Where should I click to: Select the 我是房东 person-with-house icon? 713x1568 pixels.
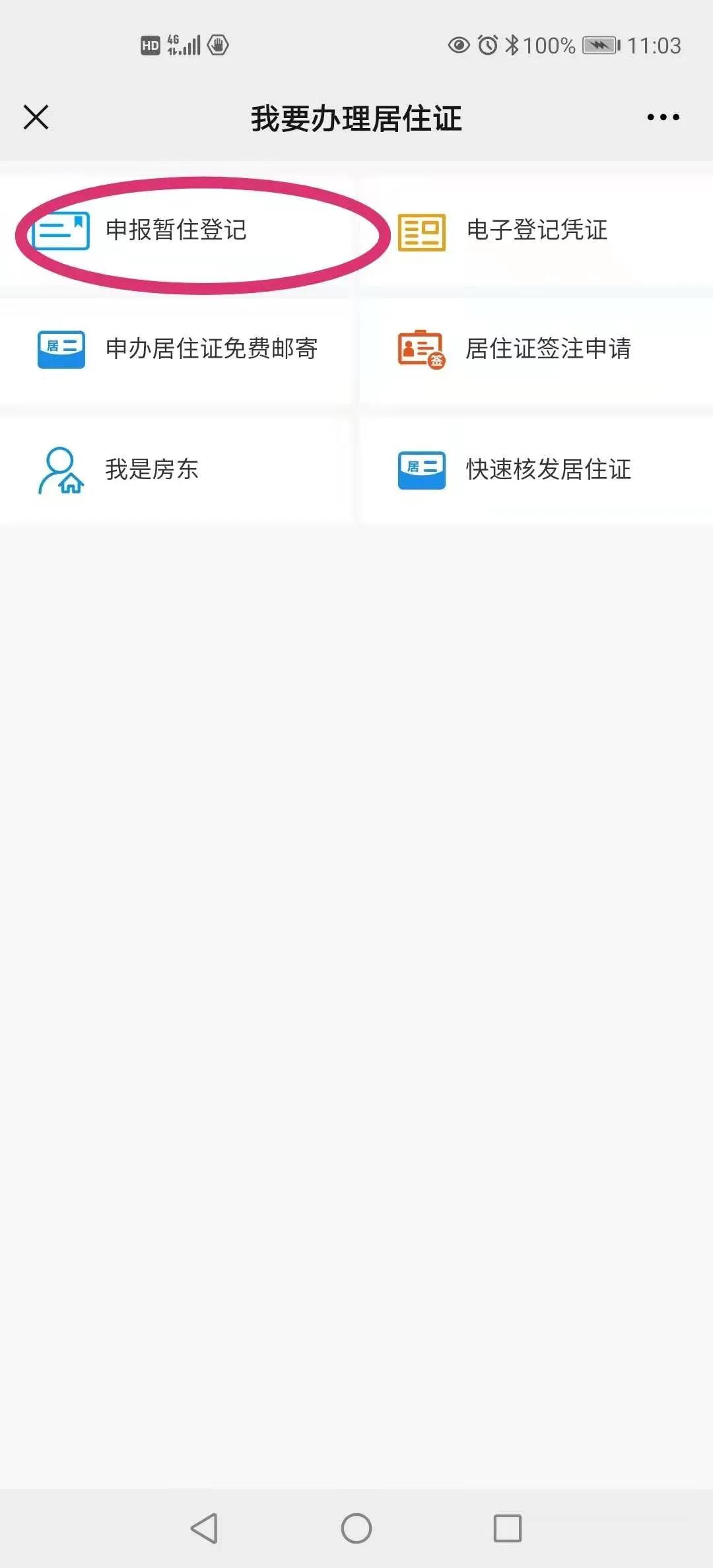[x=59, y=470]
